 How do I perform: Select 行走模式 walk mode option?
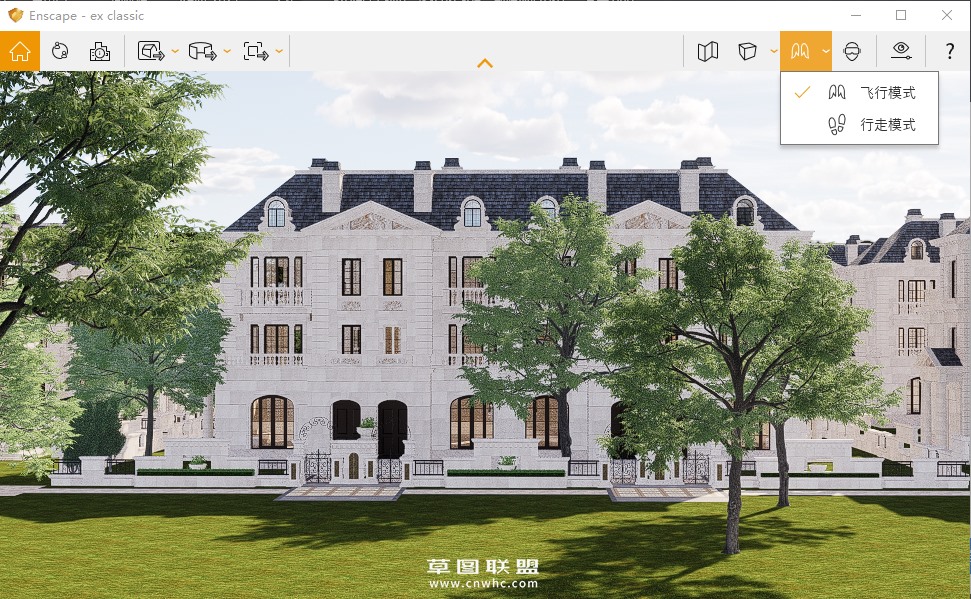(x=886, y=125)
